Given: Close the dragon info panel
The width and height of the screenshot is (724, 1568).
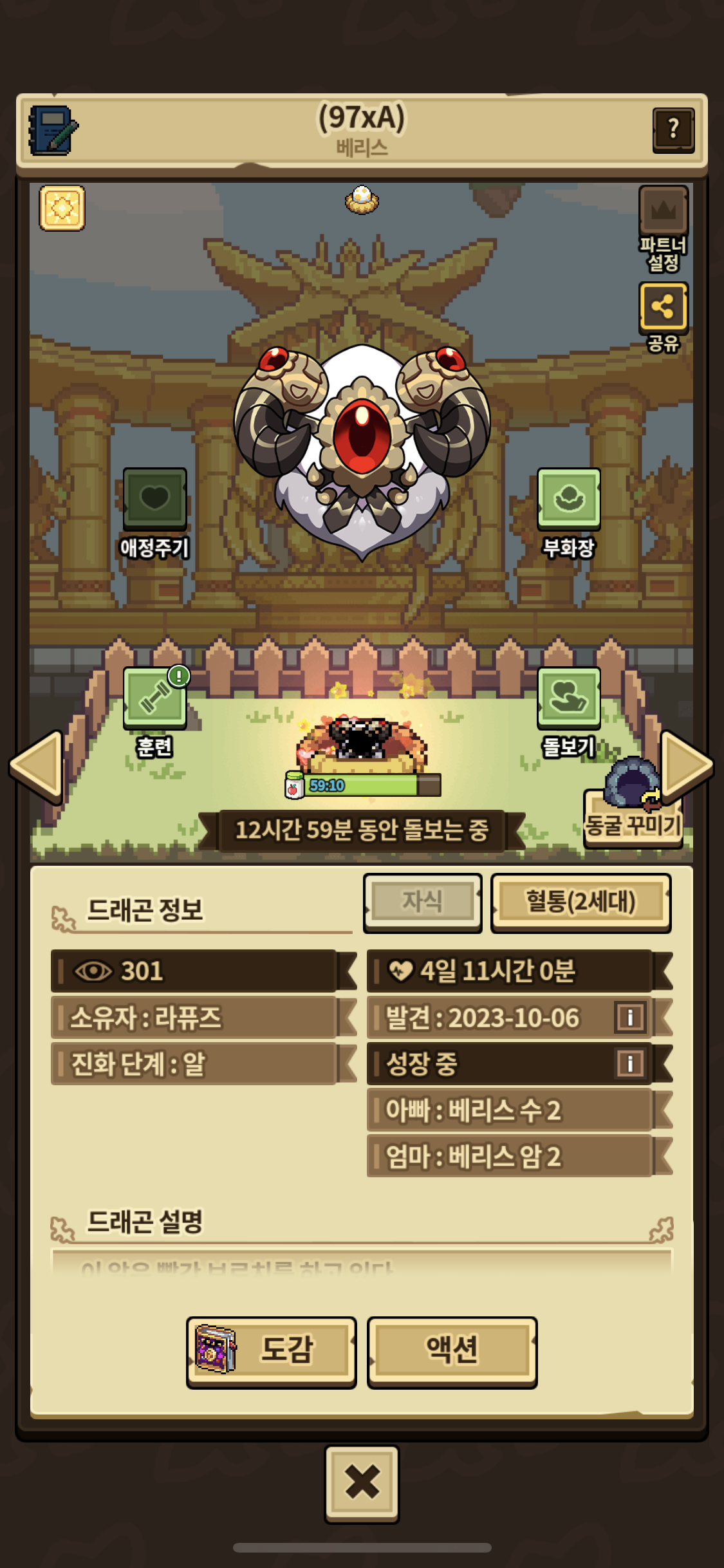Looking at the screenshot, I should coord(362,1482).
